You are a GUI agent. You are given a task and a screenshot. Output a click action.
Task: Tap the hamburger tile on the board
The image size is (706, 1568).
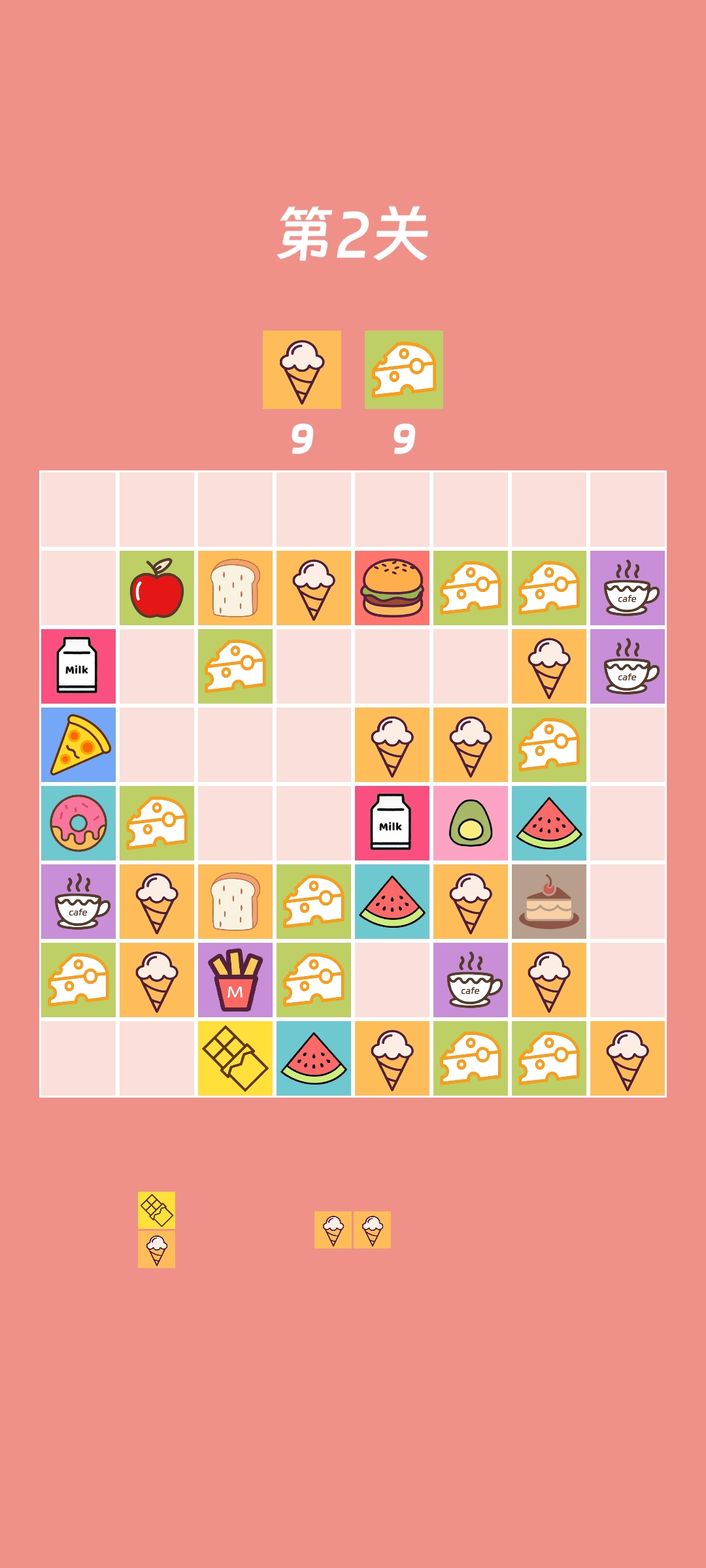tap(392, 588)
